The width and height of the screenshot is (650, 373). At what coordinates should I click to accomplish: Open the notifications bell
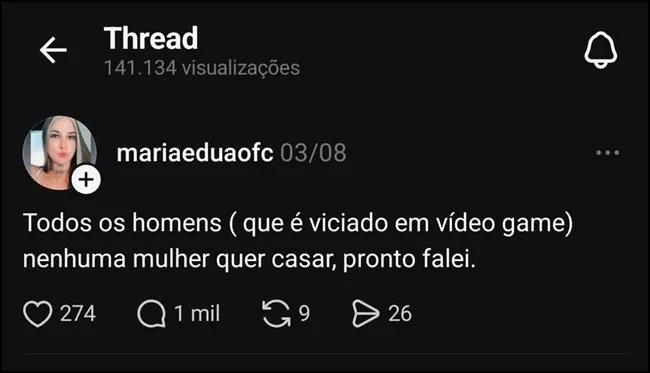(x=601, y=50)
